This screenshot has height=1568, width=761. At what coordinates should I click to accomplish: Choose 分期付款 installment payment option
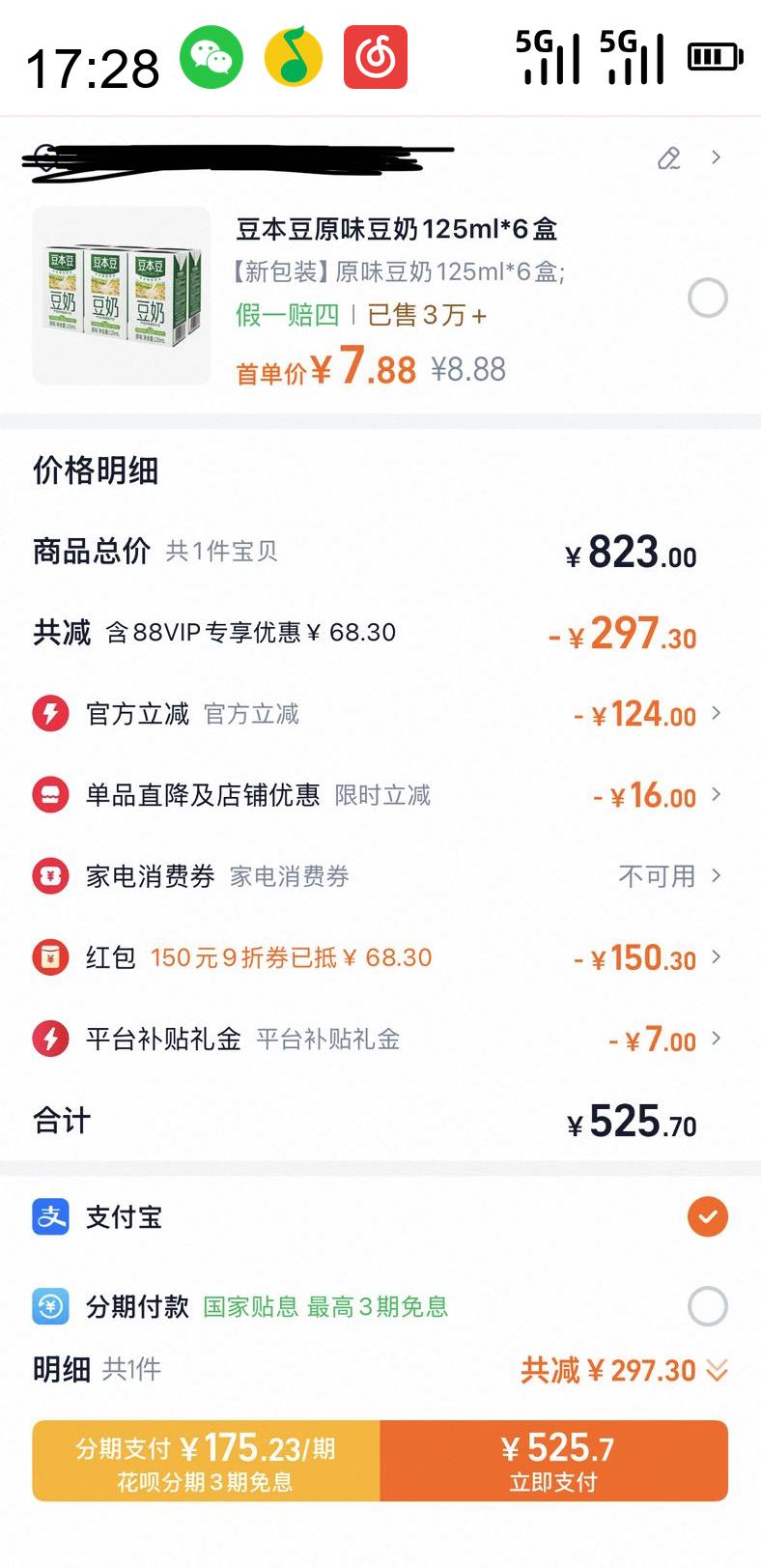click(x=707, y=1306)
